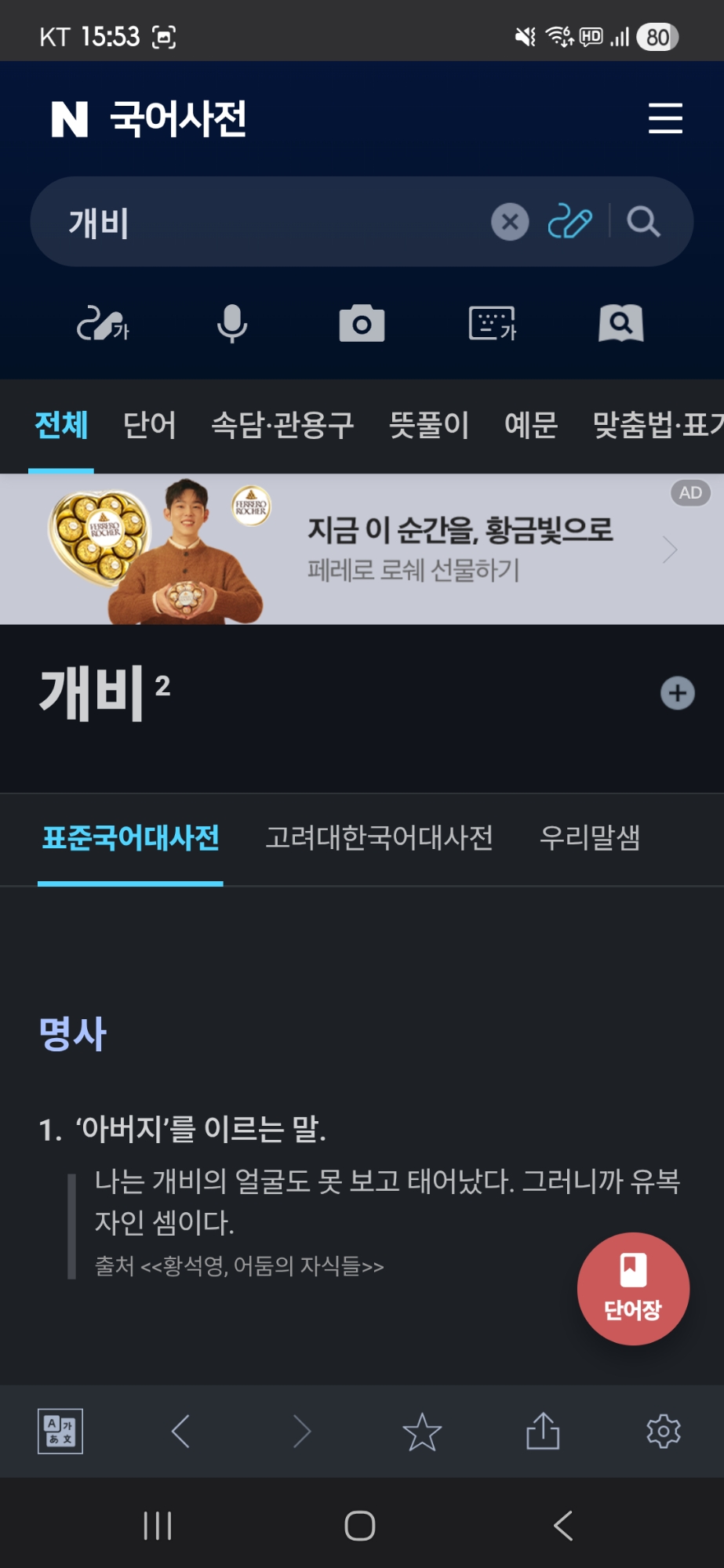Open camera search
724x1568 pixels.
click(362, 323)
